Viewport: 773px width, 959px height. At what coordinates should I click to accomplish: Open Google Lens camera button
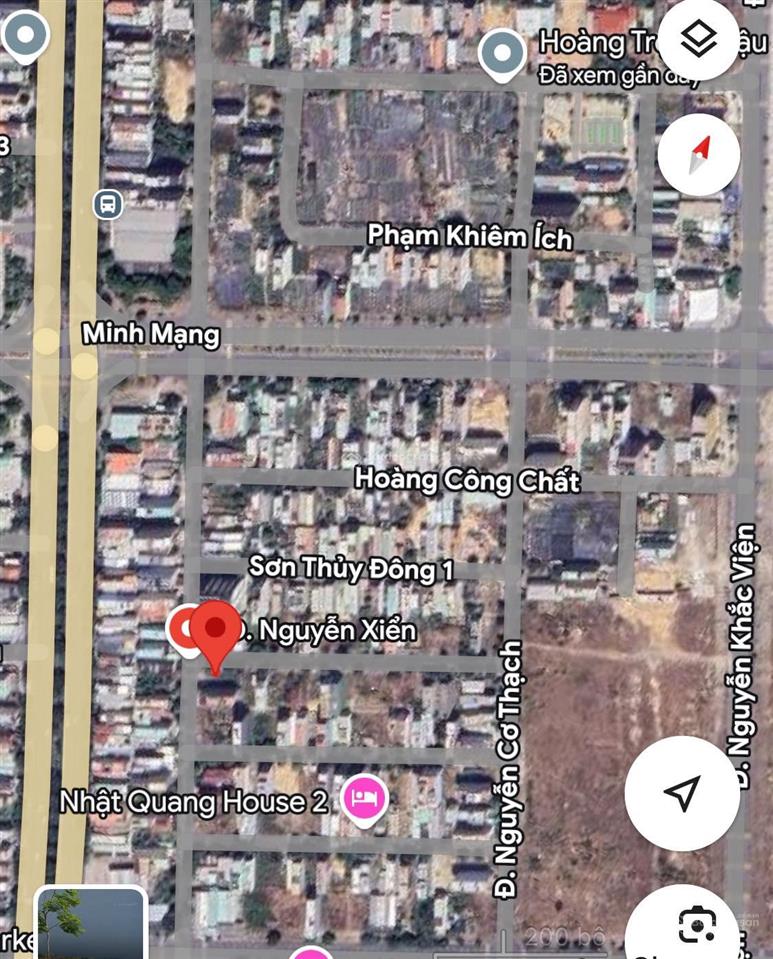point(696,926)
